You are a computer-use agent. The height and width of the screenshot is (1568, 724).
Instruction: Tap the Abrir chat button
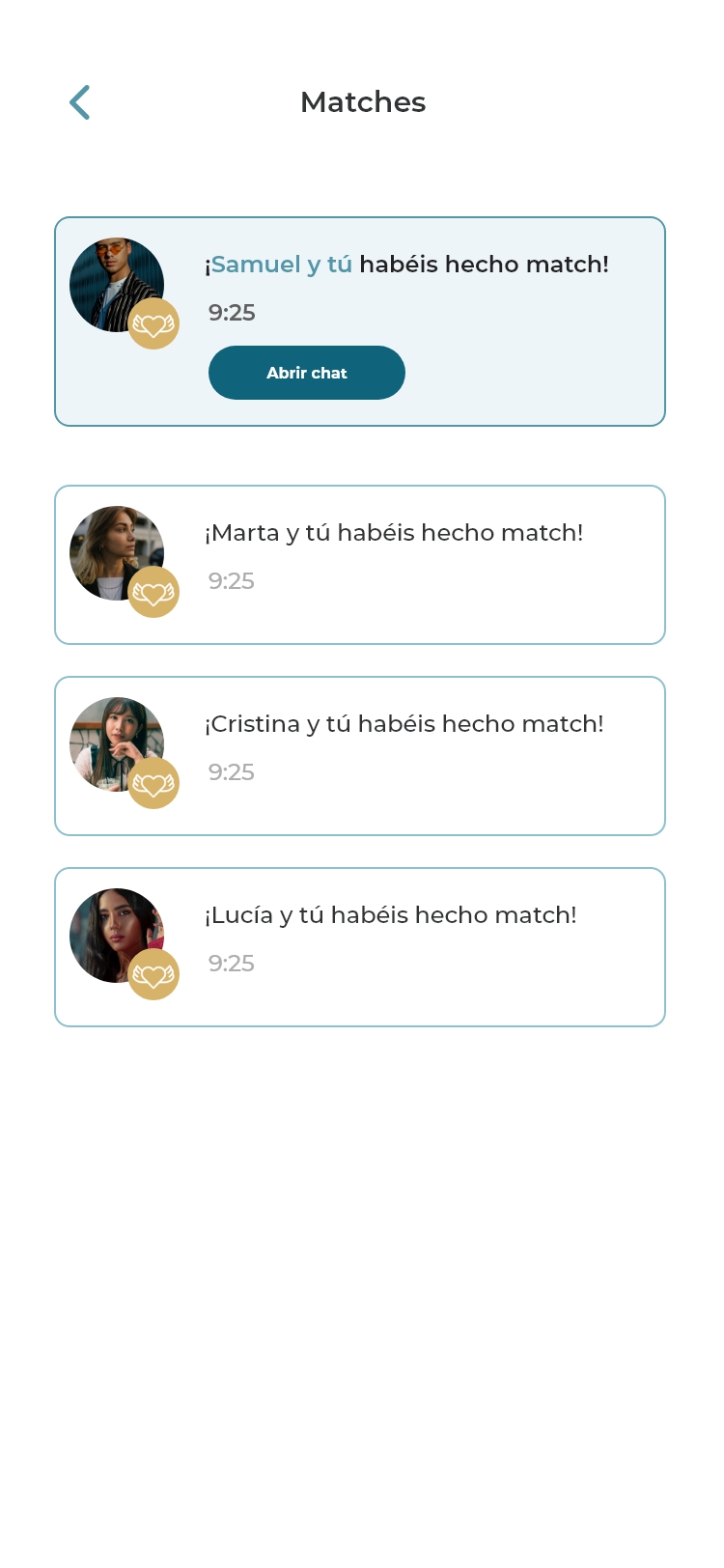306,373
